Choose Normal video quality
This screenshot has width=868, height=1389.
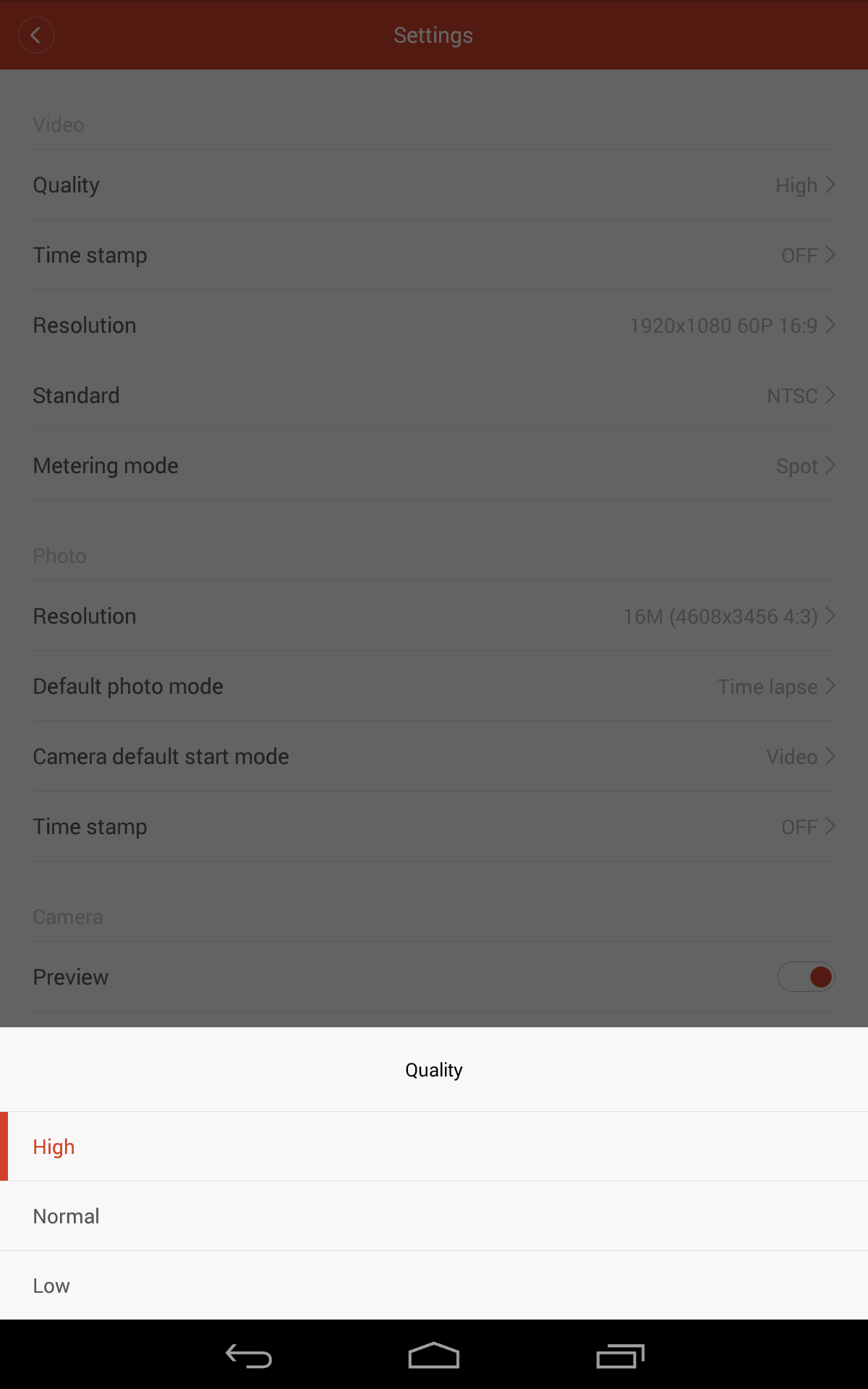tap(434, 1216)
